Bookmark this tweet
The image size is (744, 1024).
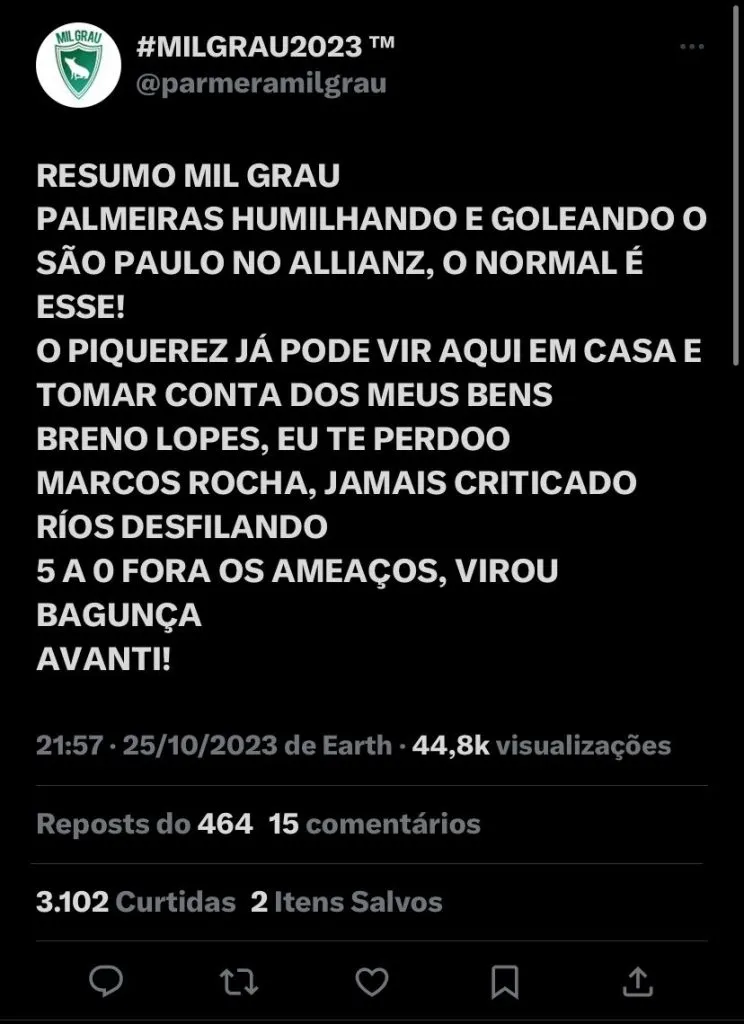pos(505,980)
